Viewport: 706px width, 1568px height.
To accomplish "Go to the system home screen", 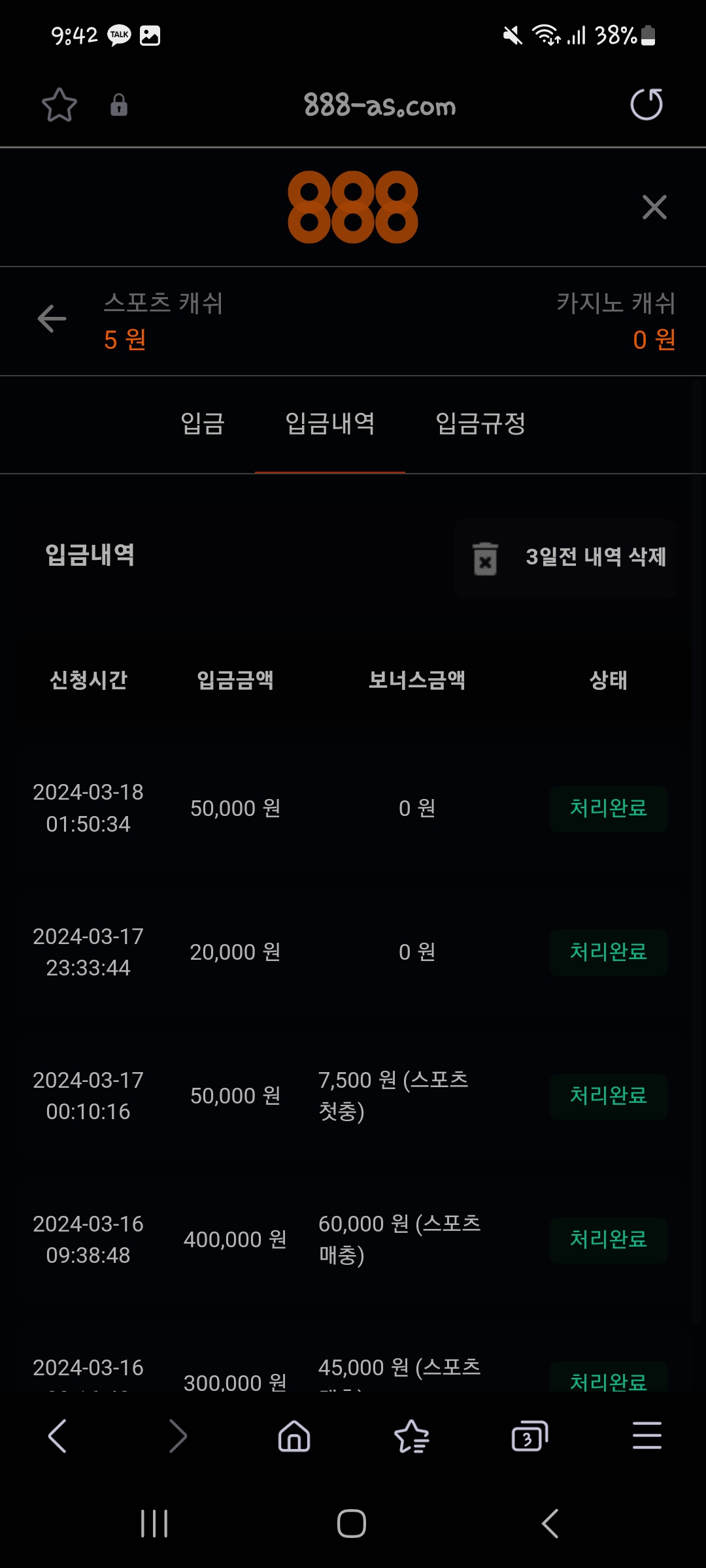I will pyautogui.click(x=352, y=1524).
